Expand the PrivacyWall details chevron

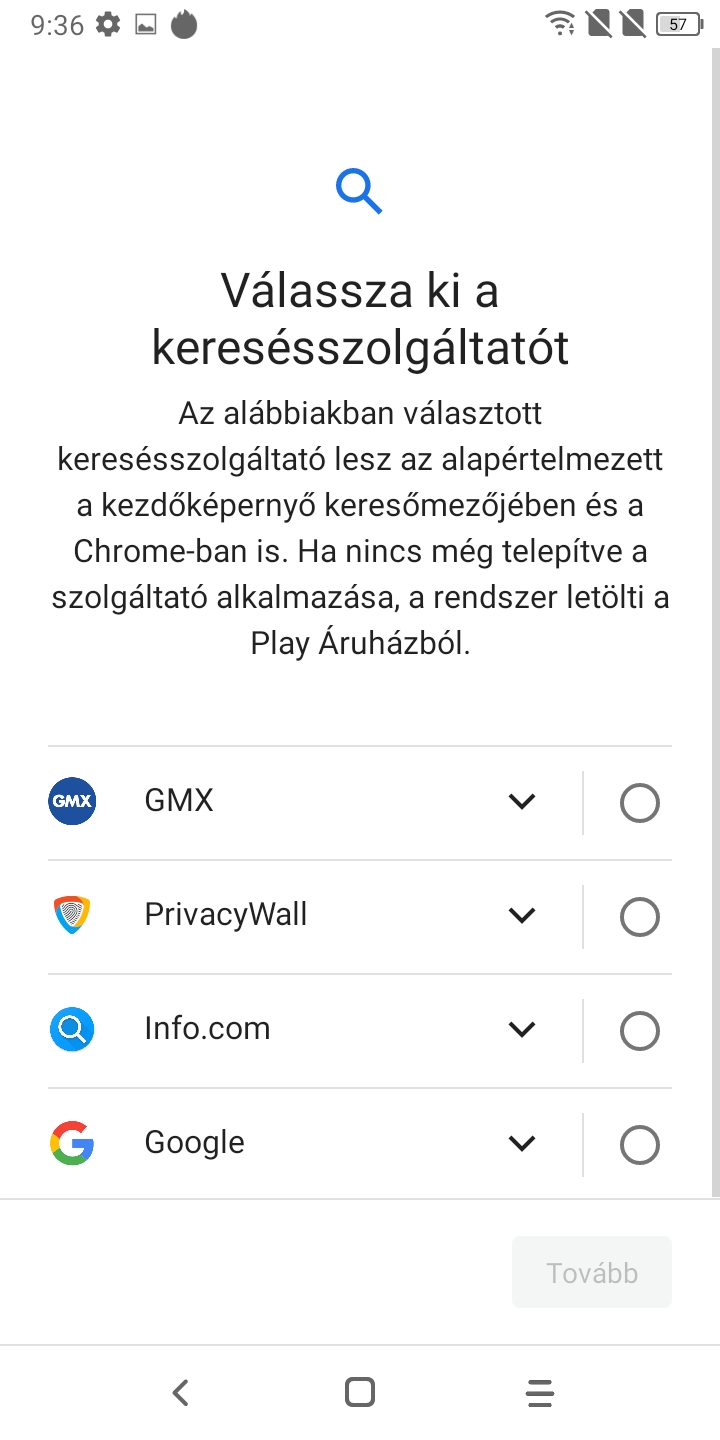(x=522, y=916)
